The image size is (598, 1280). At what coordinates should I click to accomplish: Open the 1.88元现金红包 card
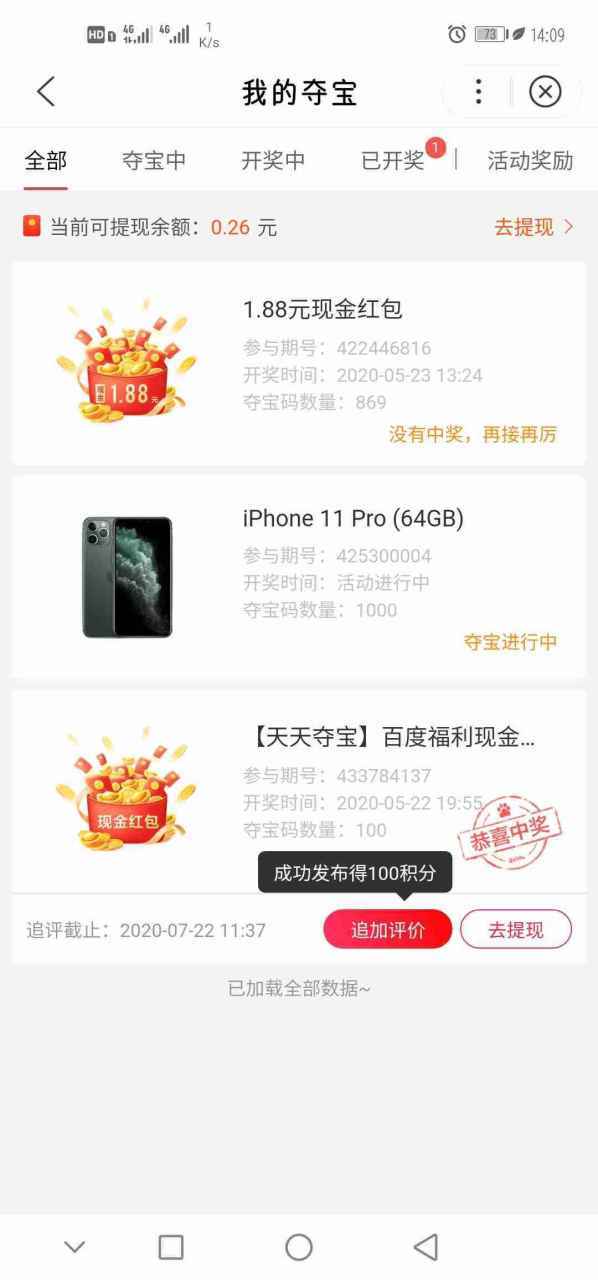[299, 363]
